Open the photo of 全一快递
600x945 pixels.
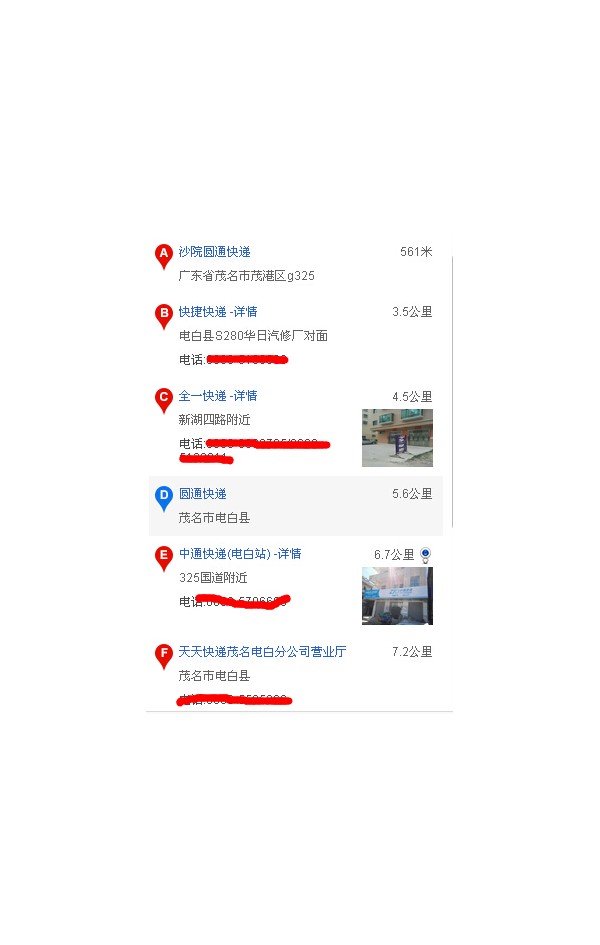tap(397, 437)
